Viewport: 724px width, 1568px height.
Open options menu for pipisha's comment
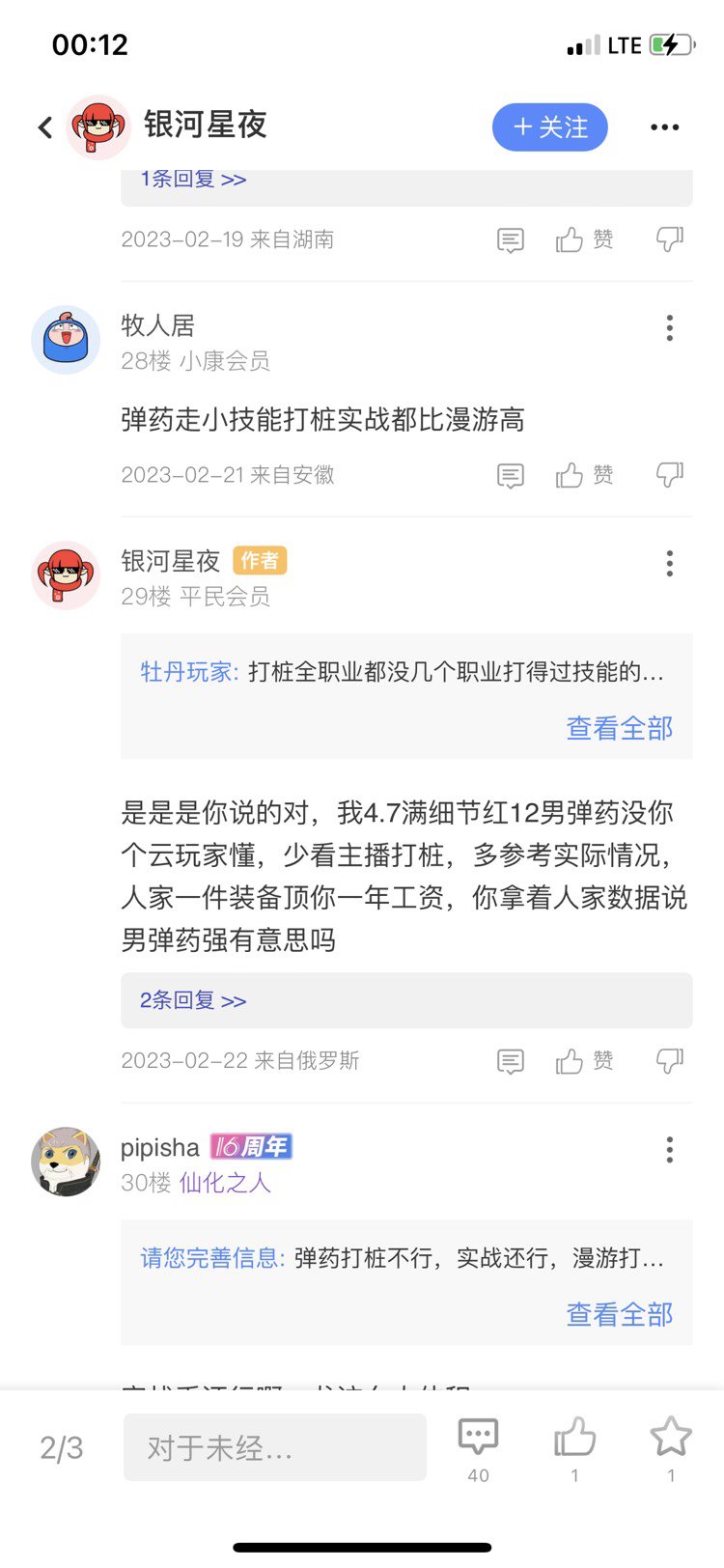(x=669, y=1149)
